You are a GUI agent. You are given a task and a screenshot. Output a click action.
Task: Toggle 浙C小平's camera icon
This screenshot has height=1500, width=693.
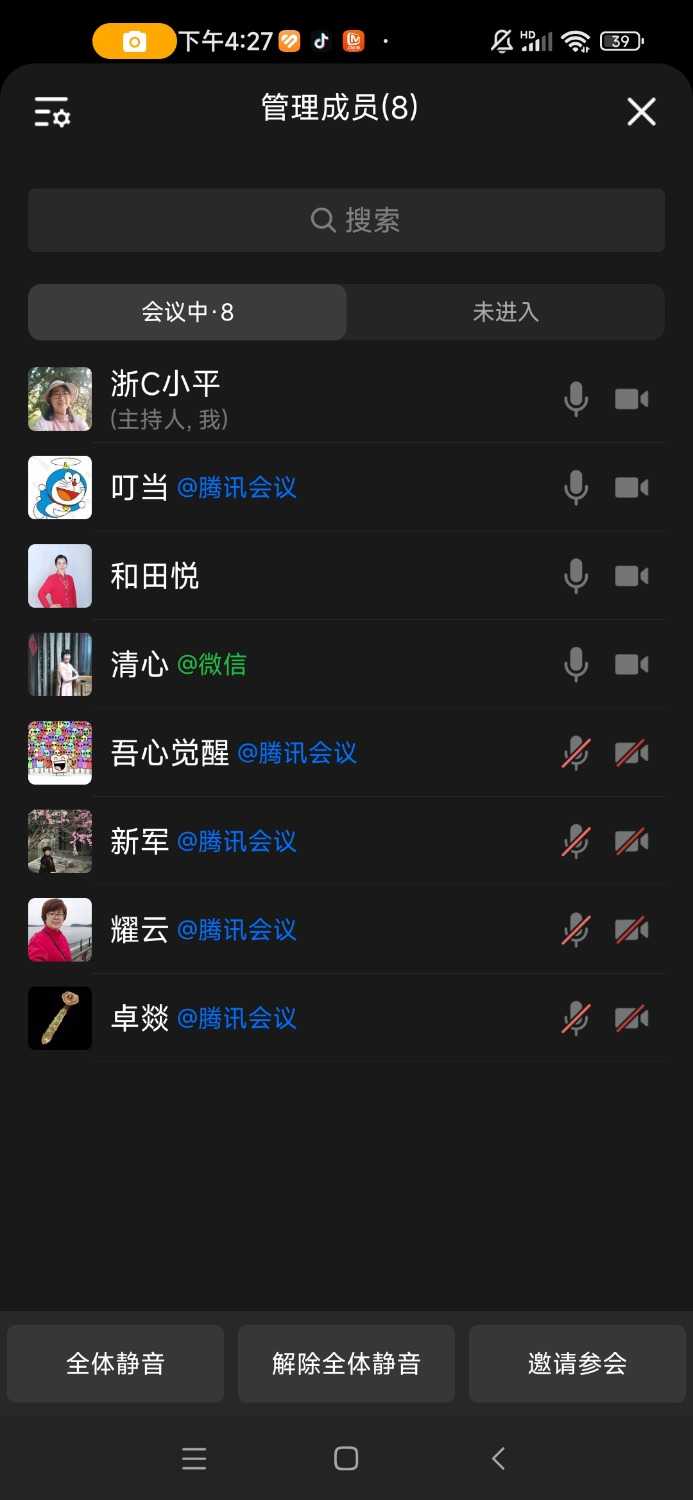pos(631,400)
